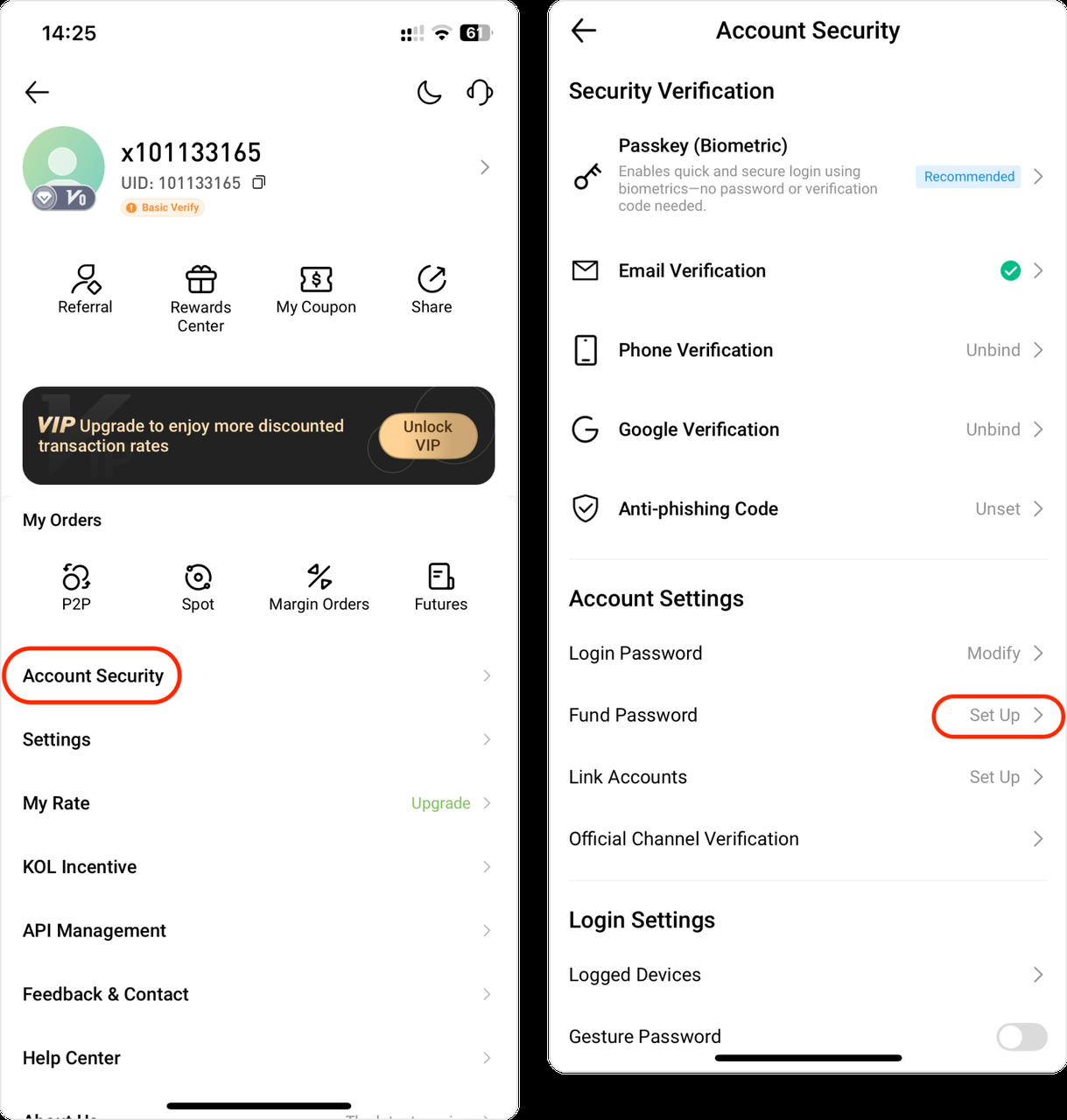Open customer support headset icon
Screen dimensions: 1067x1120
click(480, 92)
